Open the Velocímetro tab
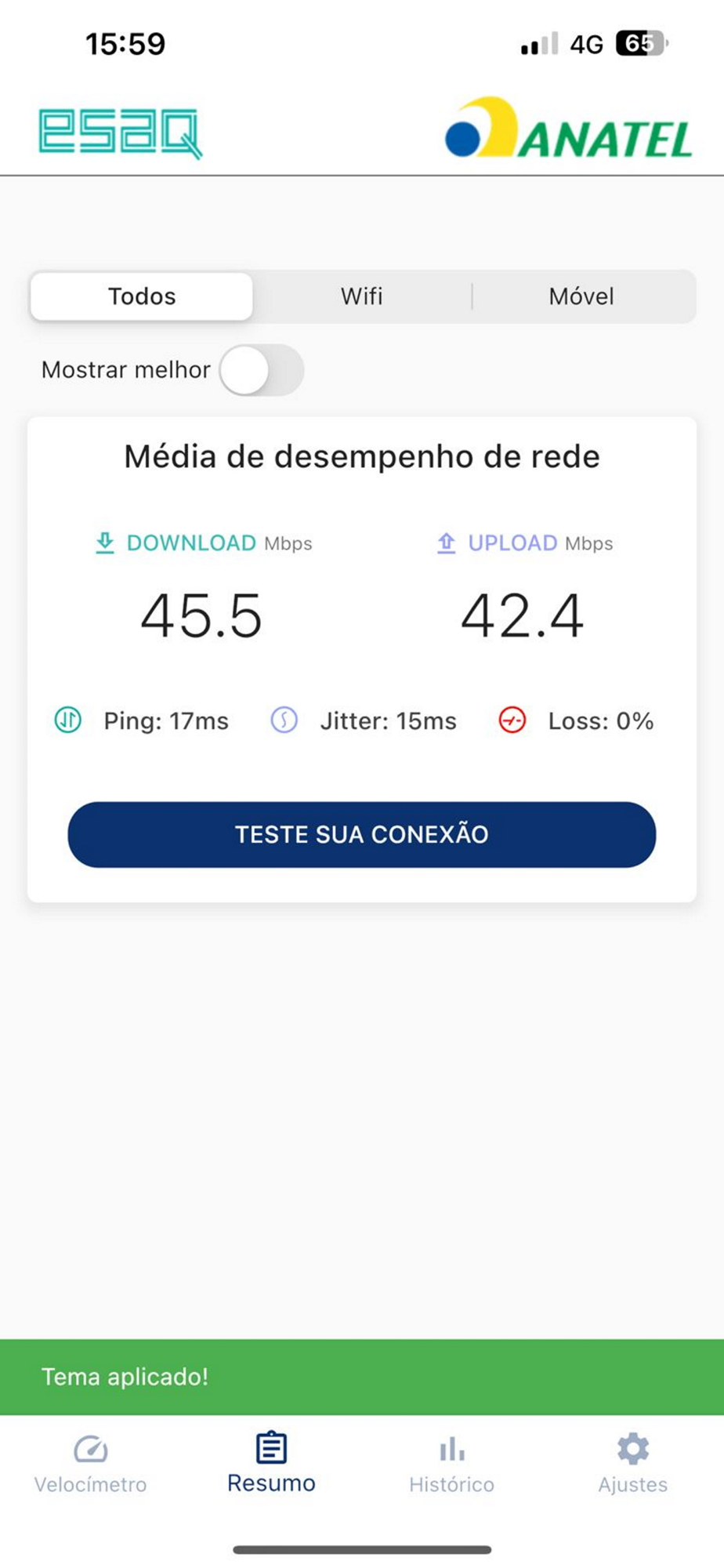This screenshot has height=1568, width=724. pos(90,1463)
